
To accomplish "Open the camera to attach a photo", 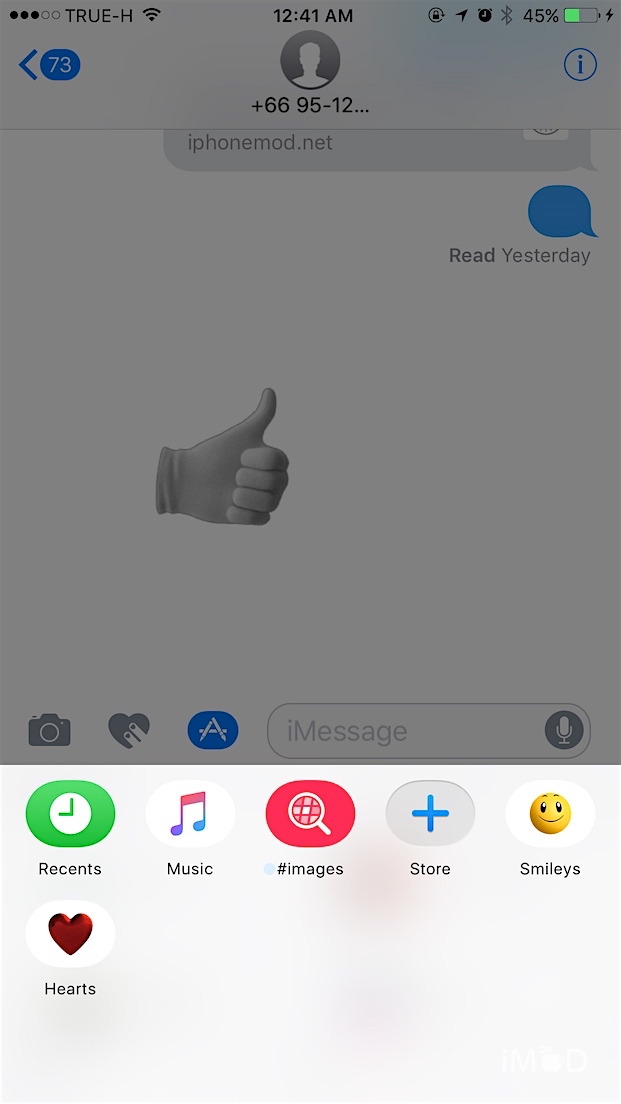I will tap(49, 731).
